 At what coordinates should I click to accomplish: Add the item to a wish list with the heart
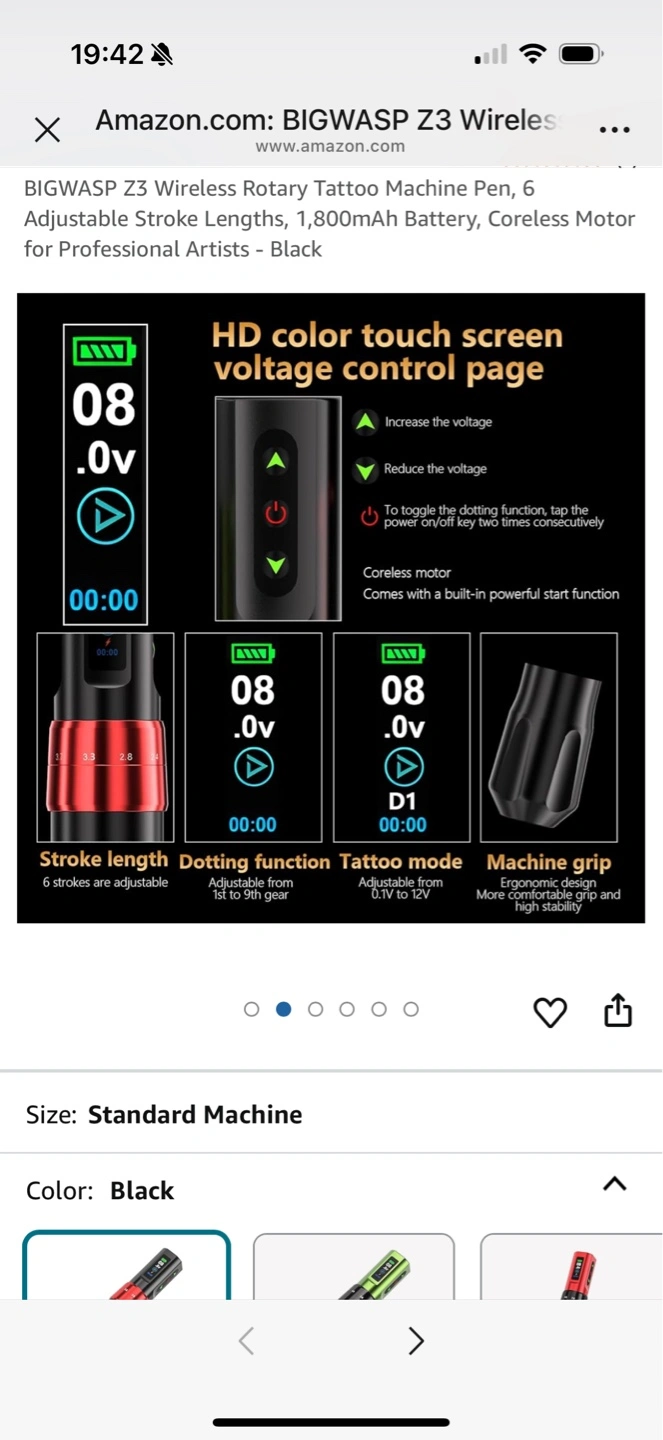click(550, 1012)
